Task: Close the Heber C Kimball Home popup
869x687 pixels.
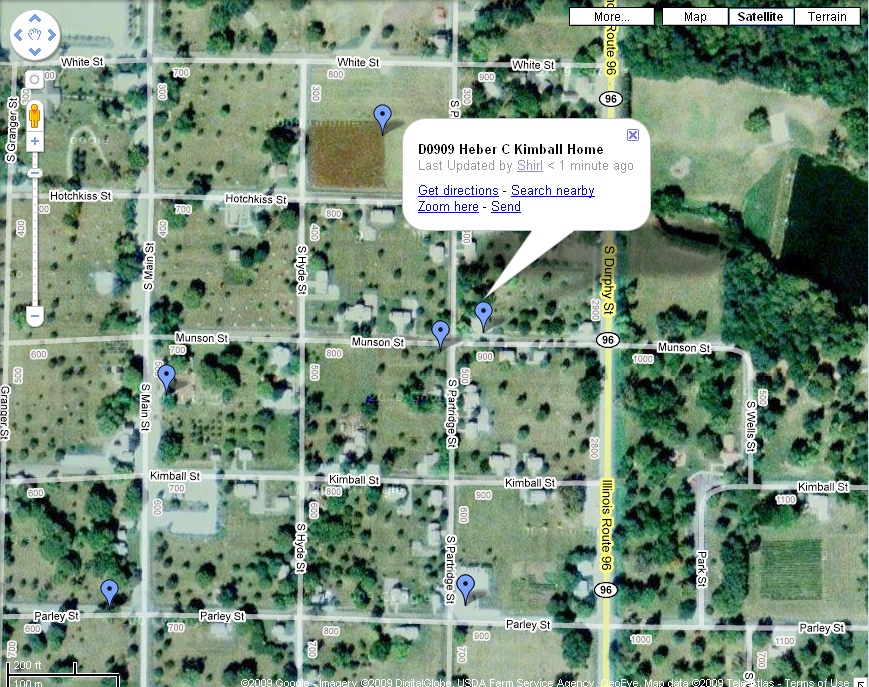Action: tap(632, 134)
